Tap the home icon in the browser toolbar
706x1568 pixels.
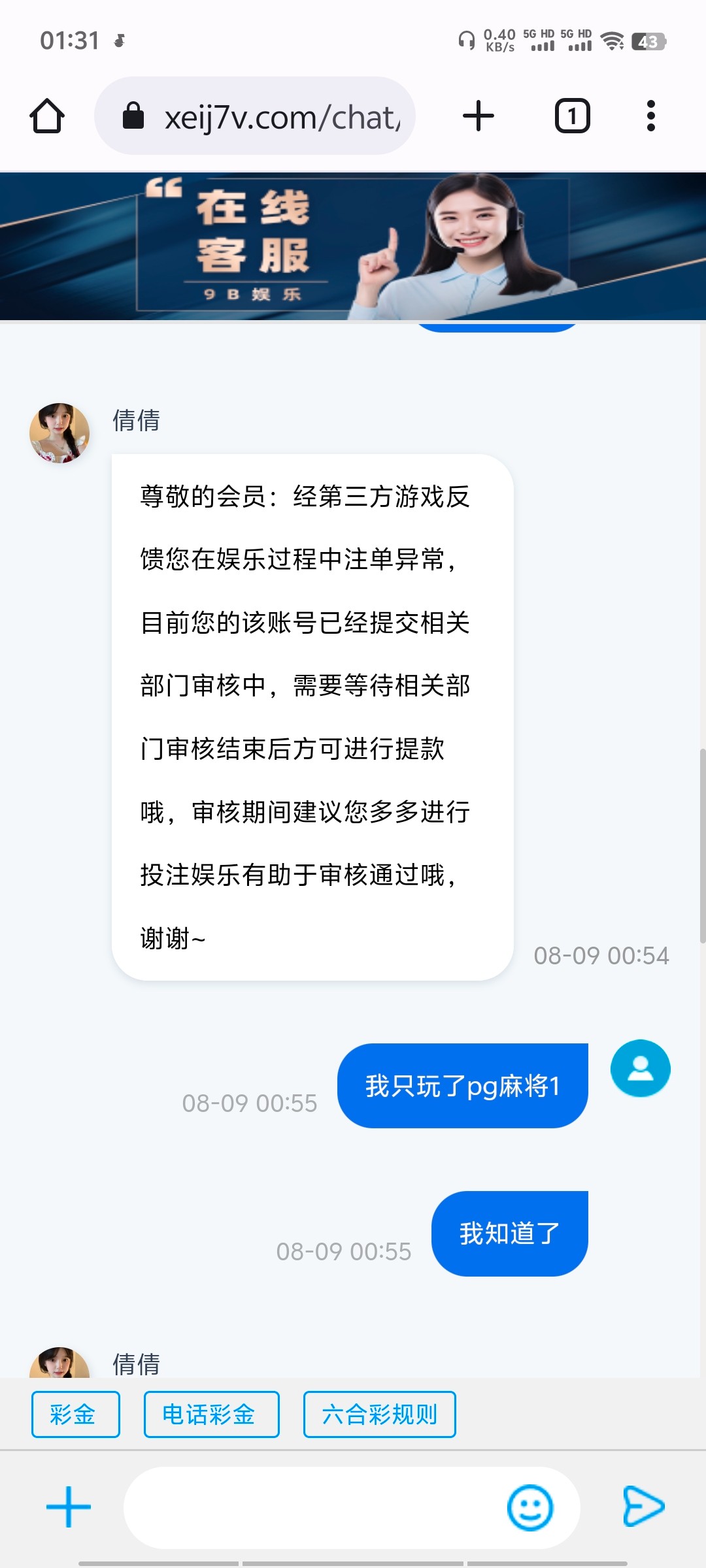tap(46, 115)
